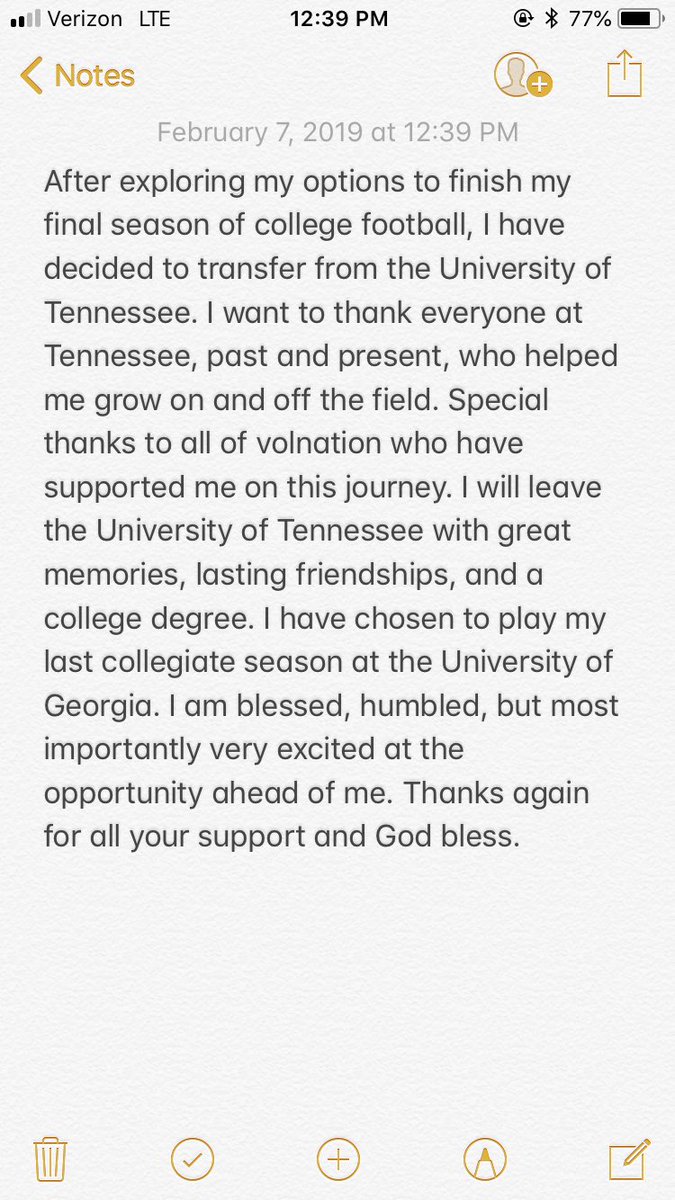The height and width of the screenshot is (1200, 675).
Task: Add people to this note
Action: coord(522,75)
